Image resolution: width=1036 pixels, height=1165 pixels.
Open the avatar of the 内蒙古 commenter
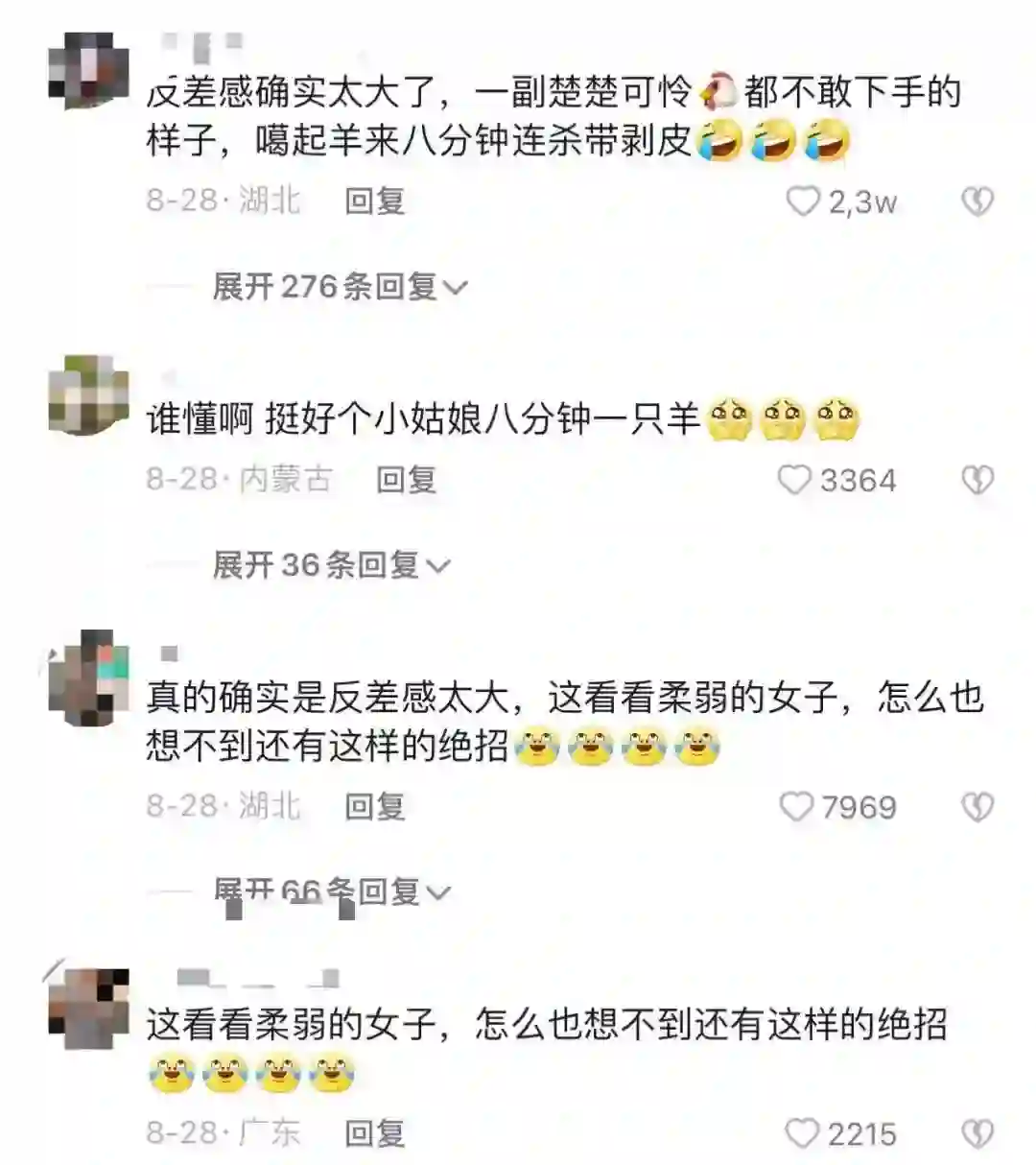coord(88,394)
